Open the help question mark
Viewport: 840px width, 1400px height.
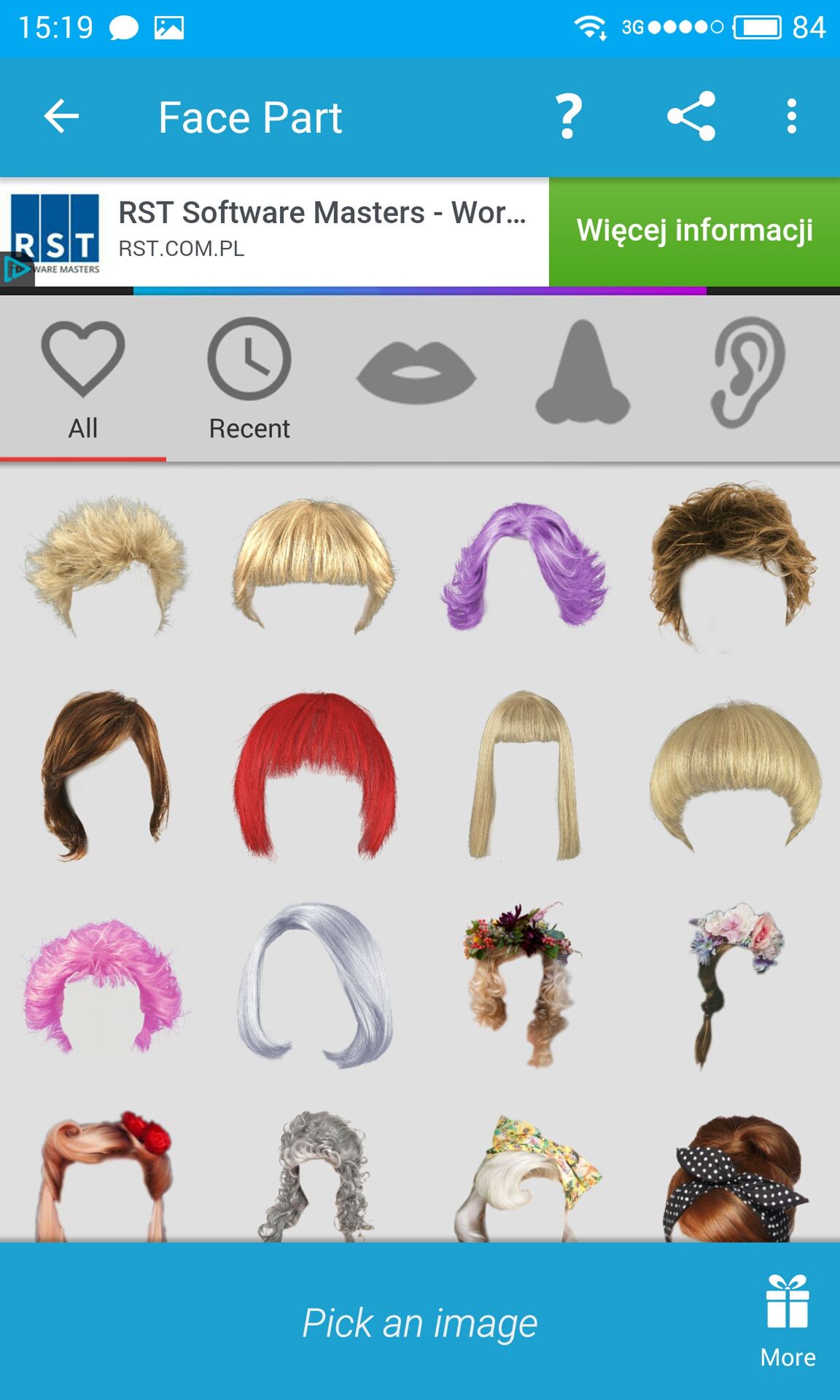click(x=569, y=117)
